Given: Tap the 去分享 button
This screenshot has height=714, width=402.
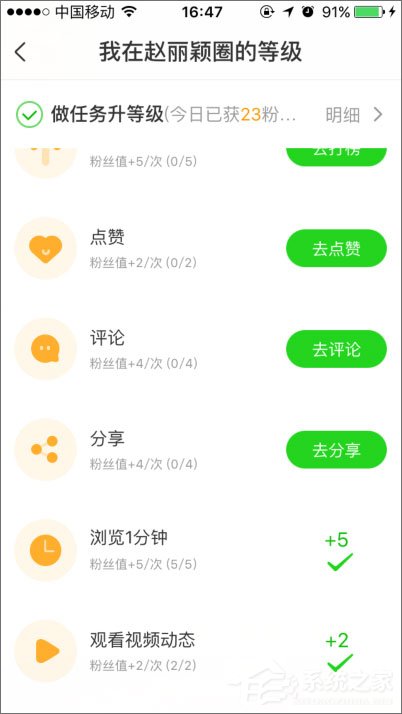Looking at the screenshot, I should pos(336,449).
